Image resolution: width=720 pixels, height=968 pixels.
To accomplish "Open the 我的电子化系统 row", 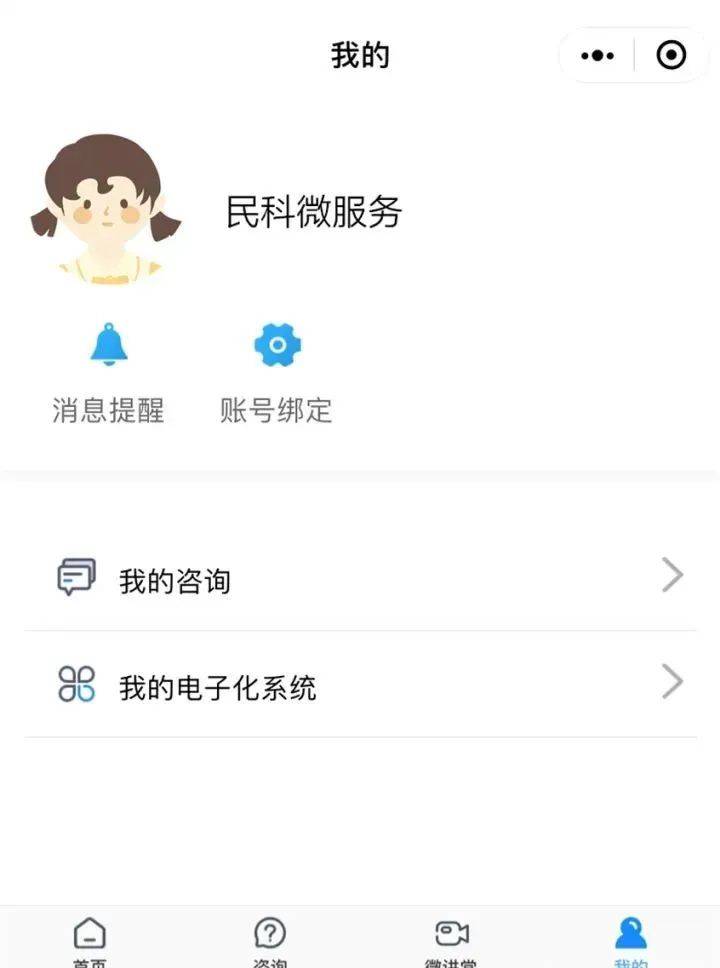I will [360, 685].
